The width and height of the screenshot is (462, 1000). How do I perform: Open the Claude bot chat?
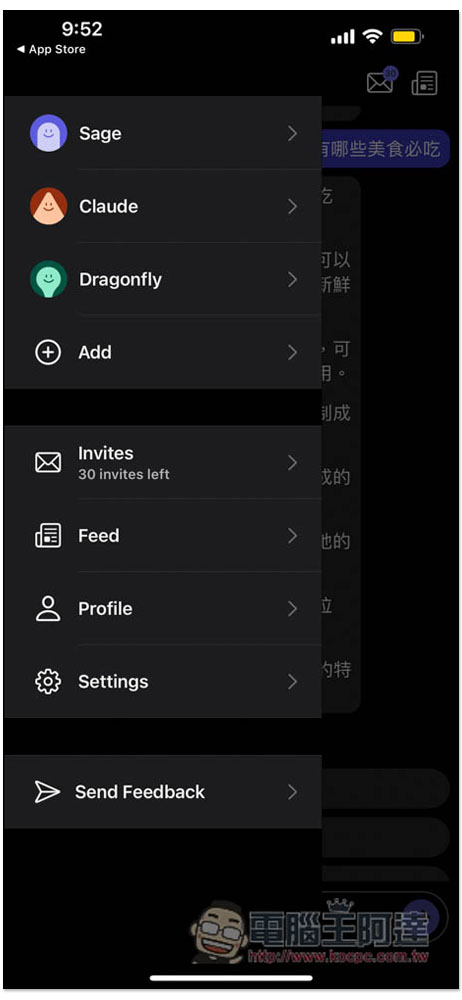(163, 206)
